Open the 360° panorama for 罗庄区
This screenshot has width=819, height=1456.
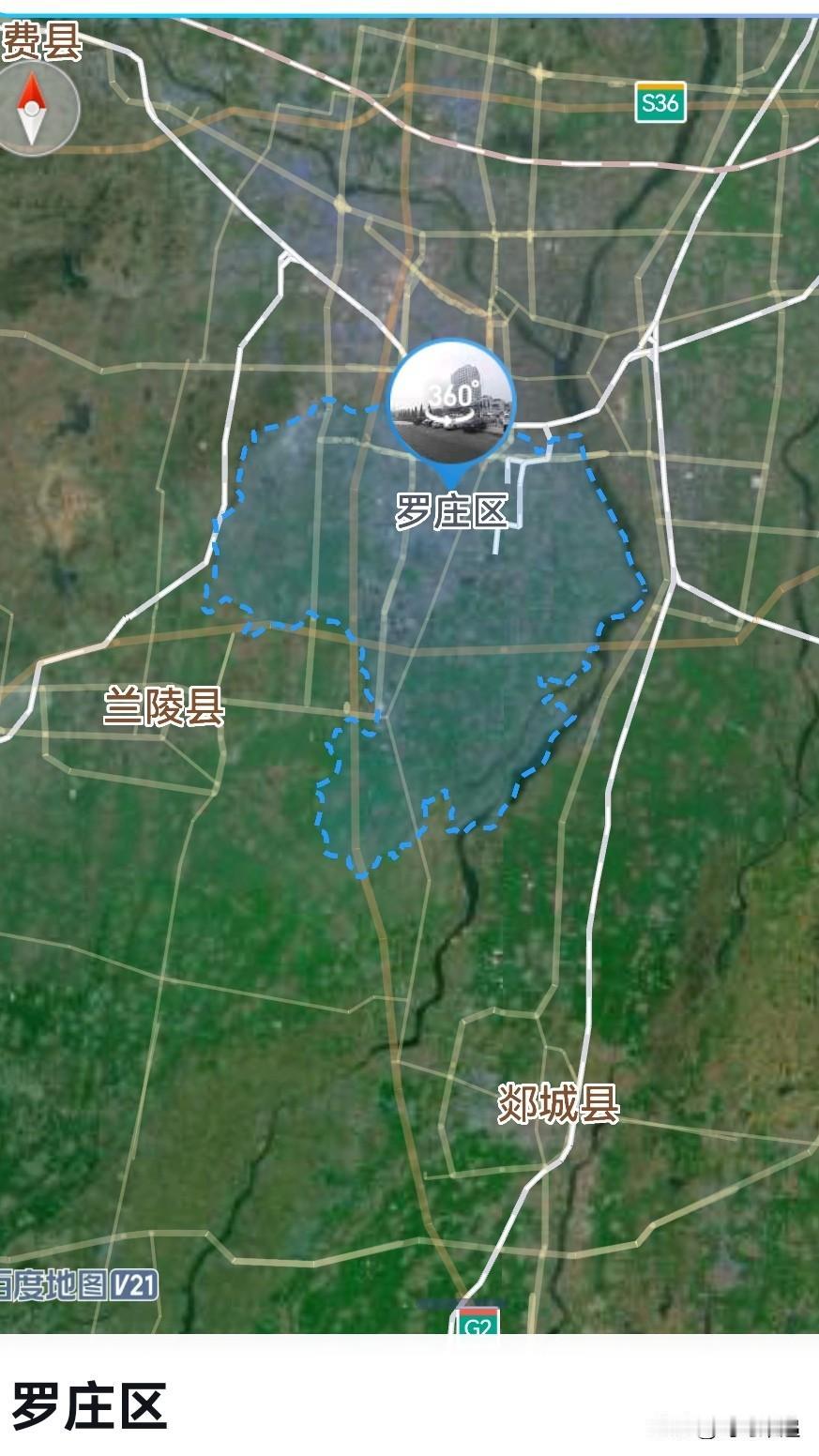(x=451, y=400)
